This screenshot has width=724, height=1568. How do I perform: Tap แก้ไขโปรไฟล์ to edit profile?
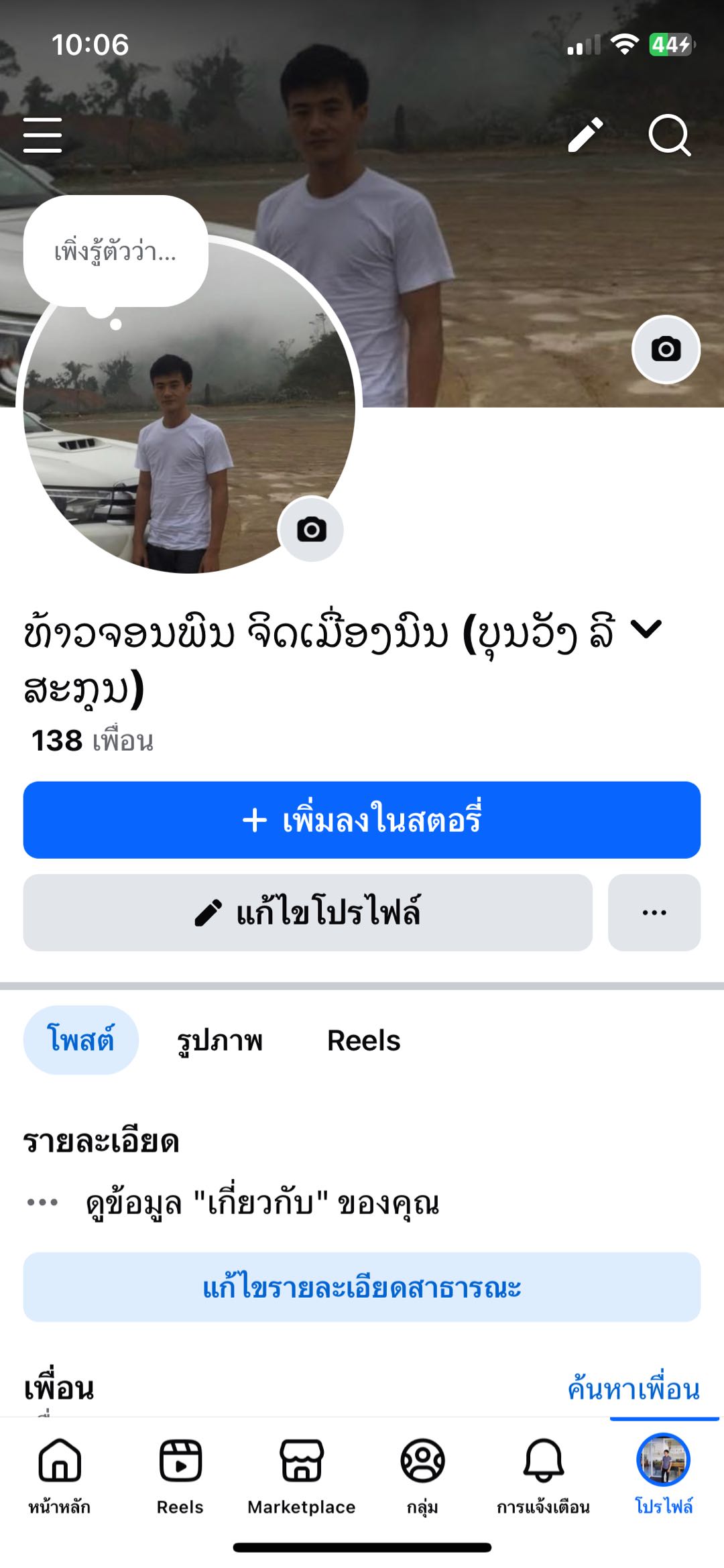pos(308,912)
